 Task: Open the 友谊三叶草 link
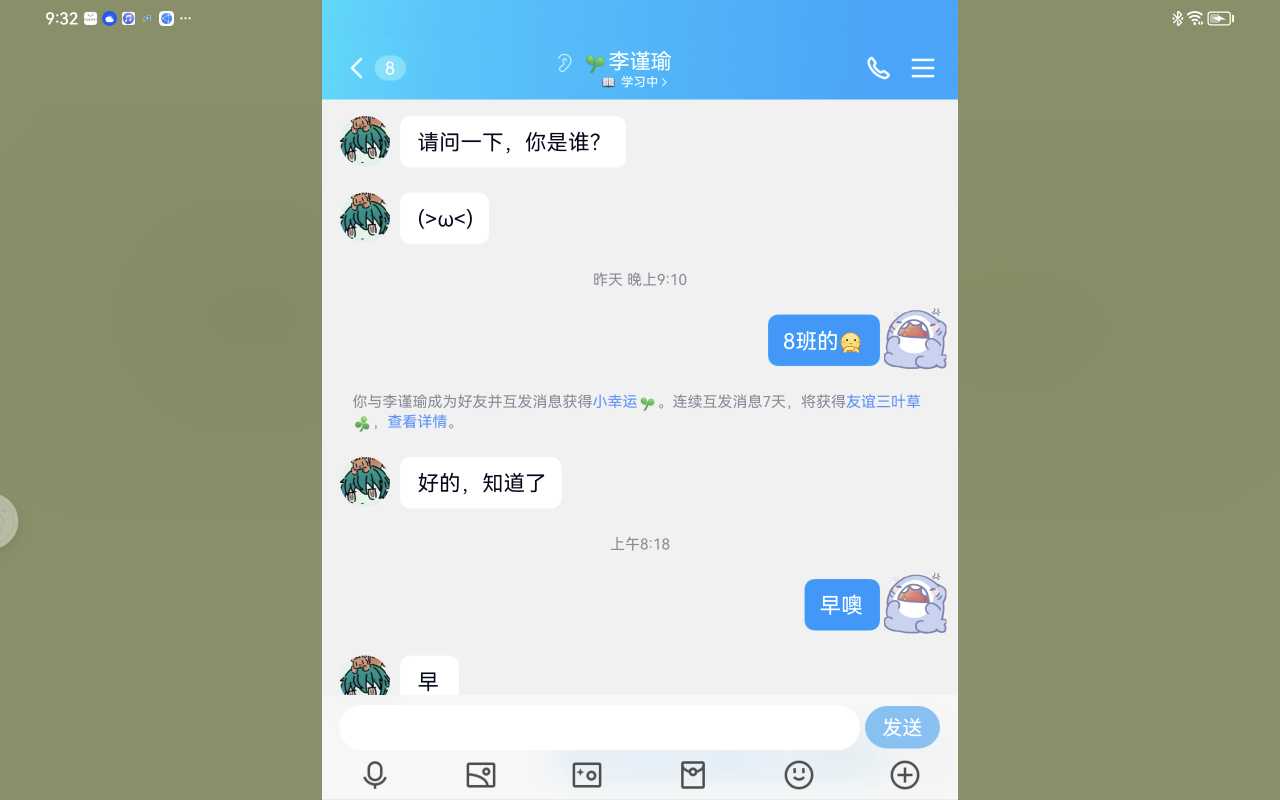pos(883,402)
